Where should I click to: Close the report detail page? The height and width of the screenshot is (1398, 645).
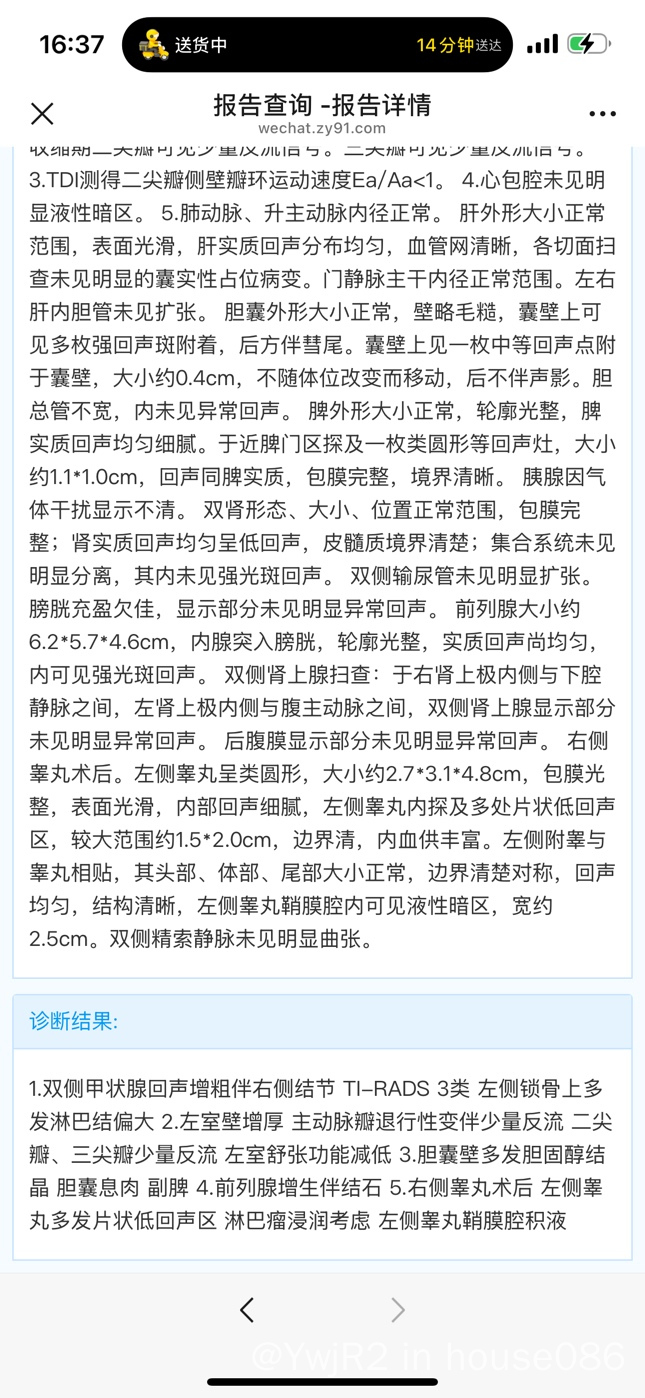(x=42, y=114)
